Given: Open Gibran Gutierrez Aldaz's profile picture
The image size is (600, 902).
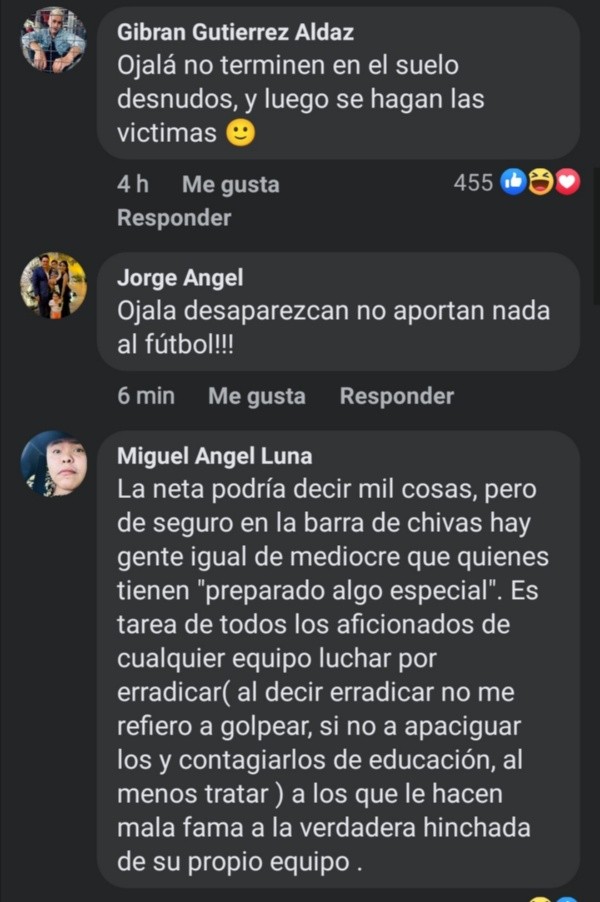Looking at the screenshot, I should click(x=54, y=40).
